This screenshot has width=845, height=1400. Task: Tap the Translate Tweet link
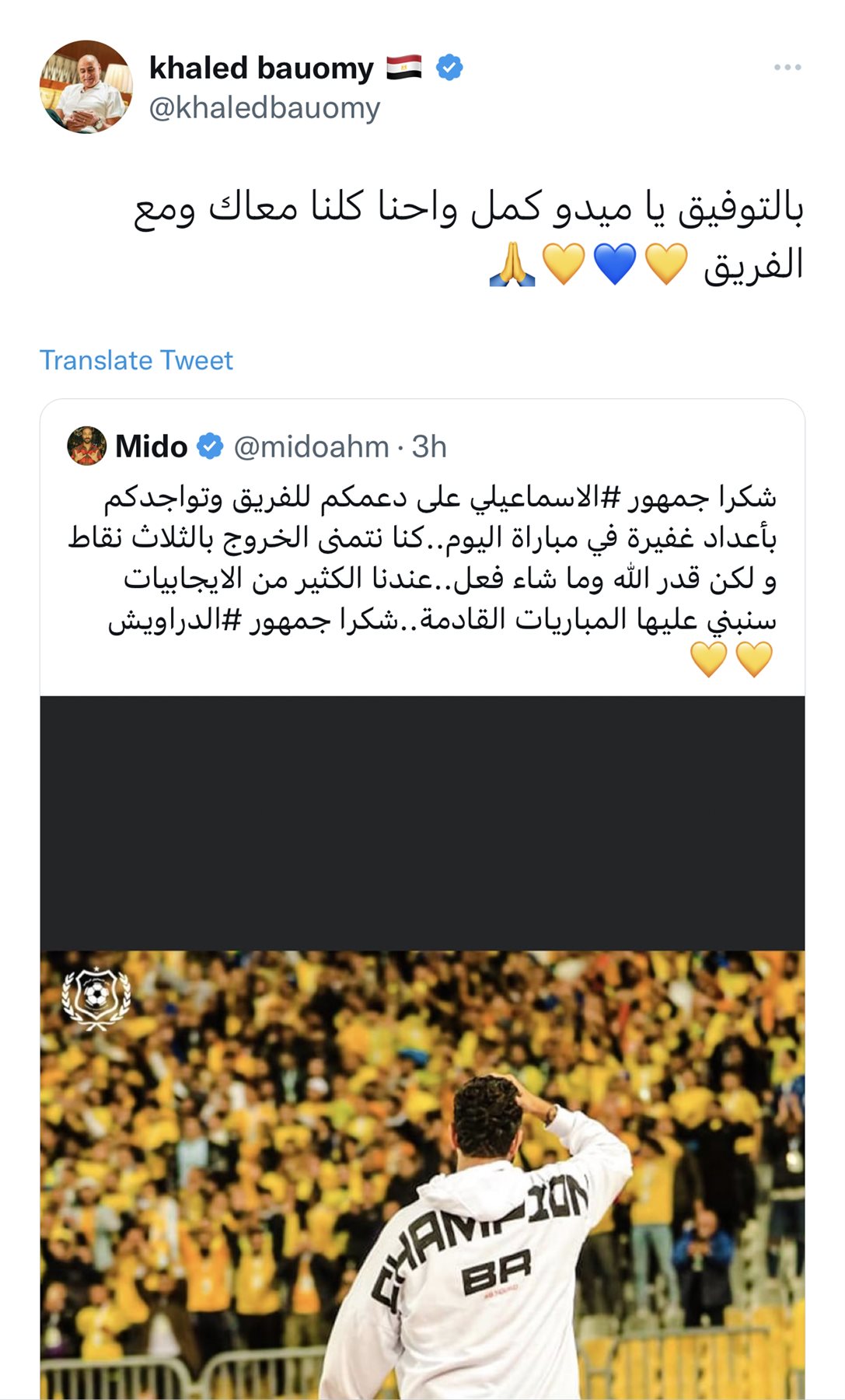point(136,360)
